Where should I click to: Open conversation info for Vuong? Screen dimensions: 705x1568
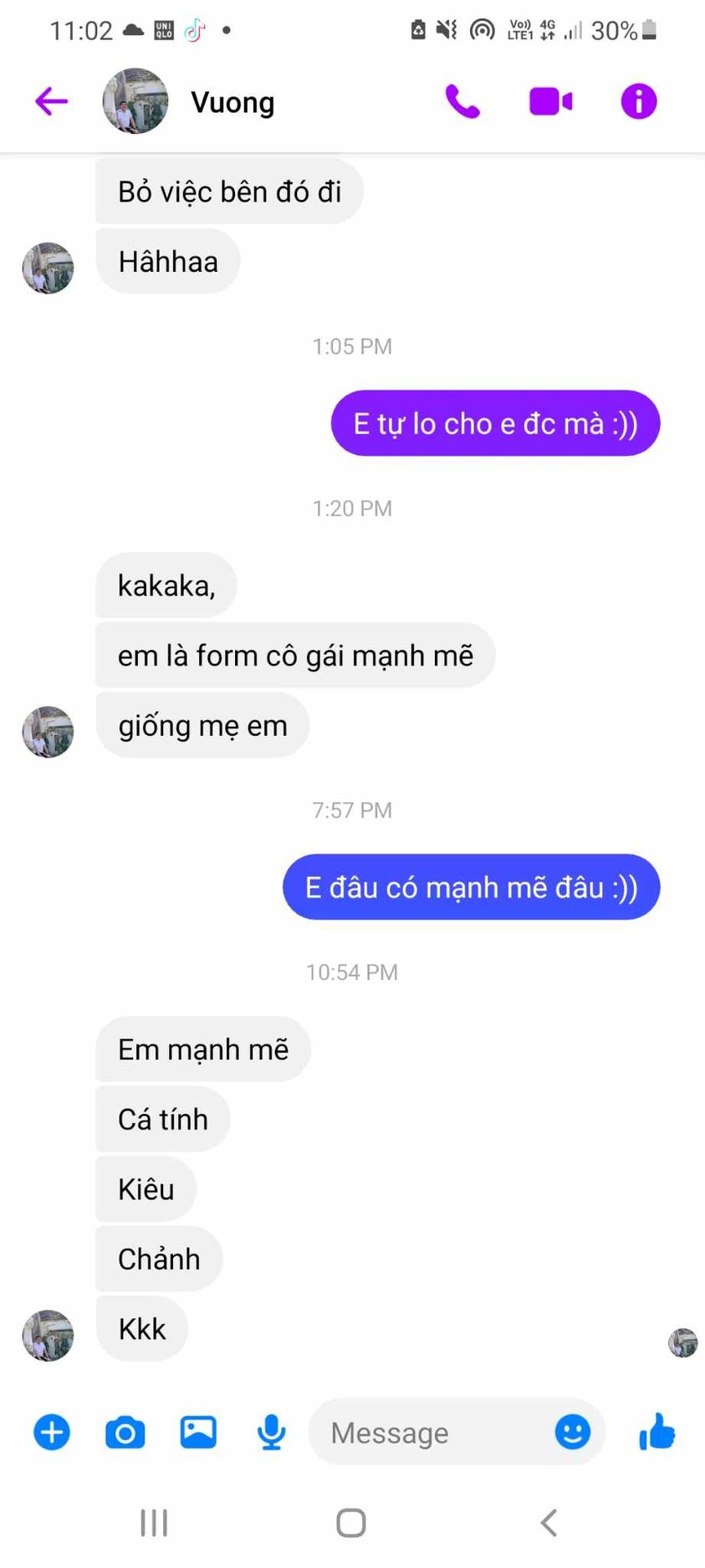(x=639, y=102)
